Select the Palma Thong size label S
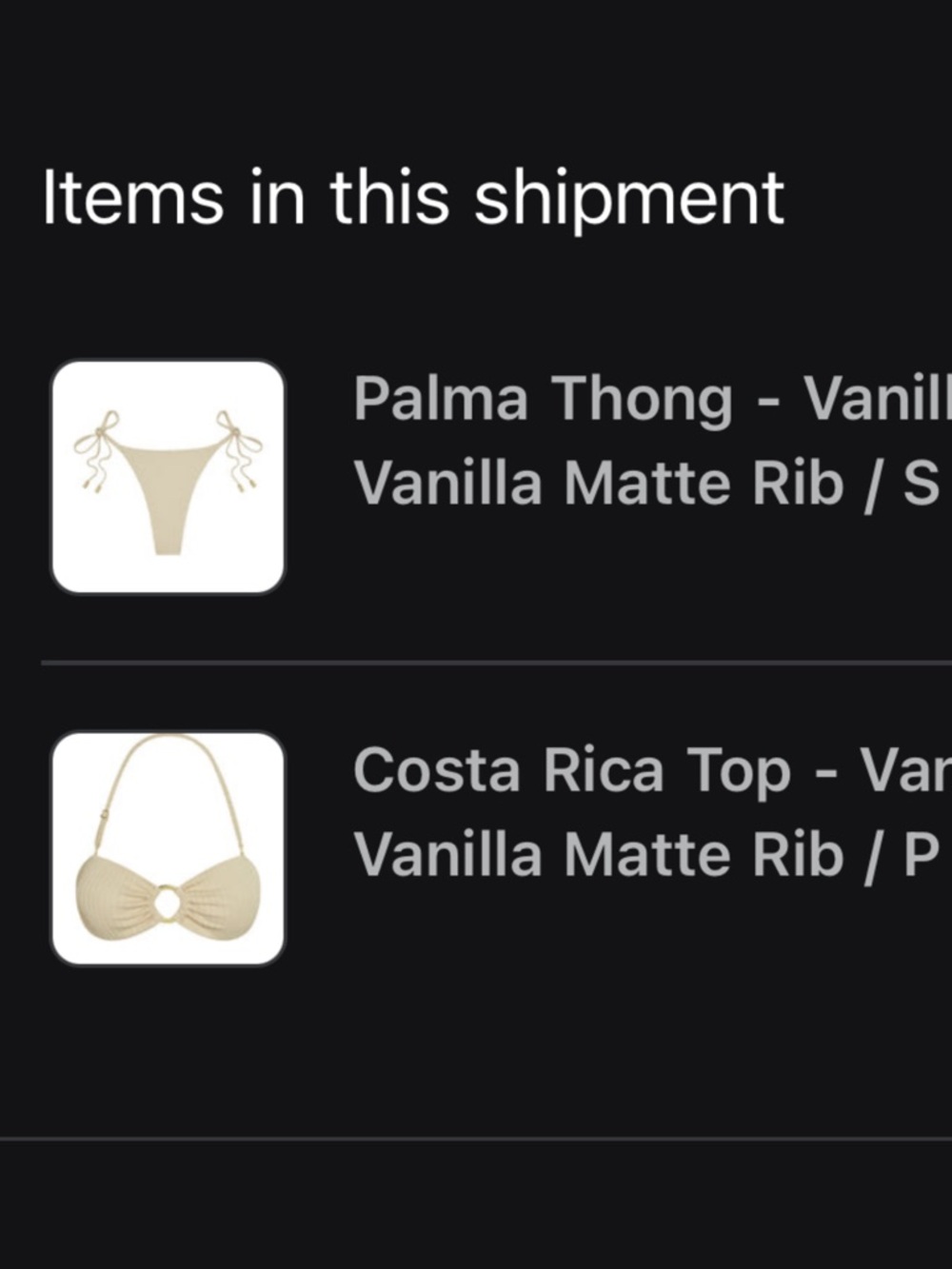Image resolution: width=952 pixels, height=1269 pixels. point(928,484)
